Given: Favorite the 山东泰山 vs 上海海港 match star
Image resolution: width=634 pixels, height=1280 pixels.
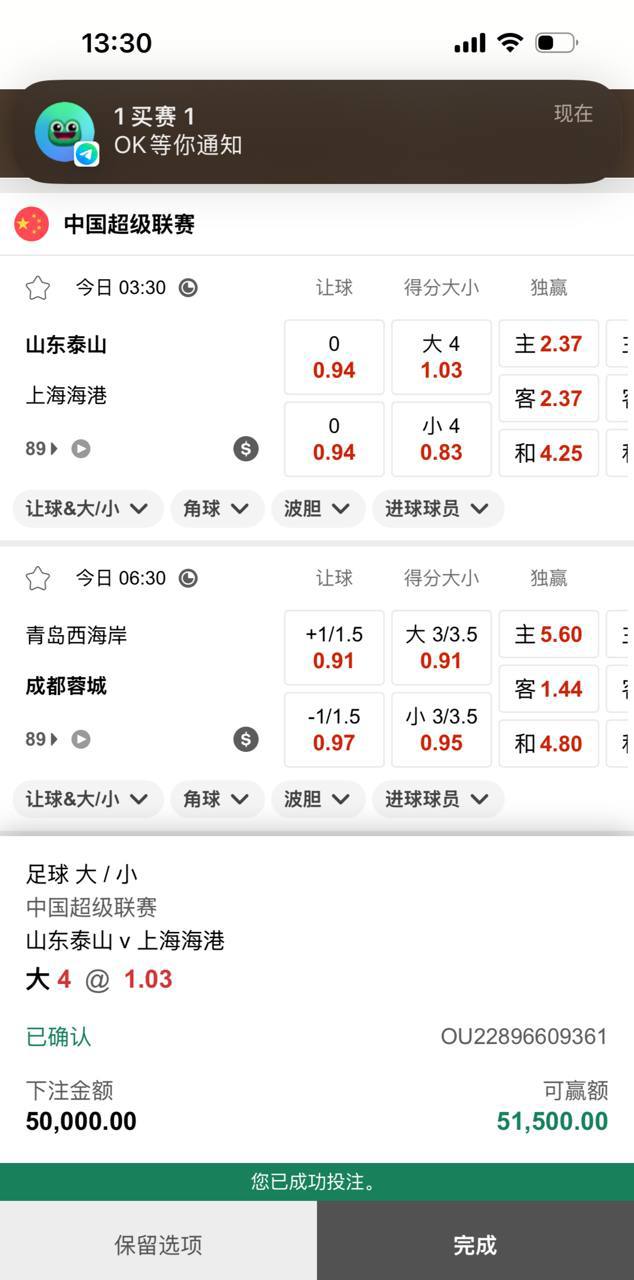Looking at the screenshot, I should (38, 288).
